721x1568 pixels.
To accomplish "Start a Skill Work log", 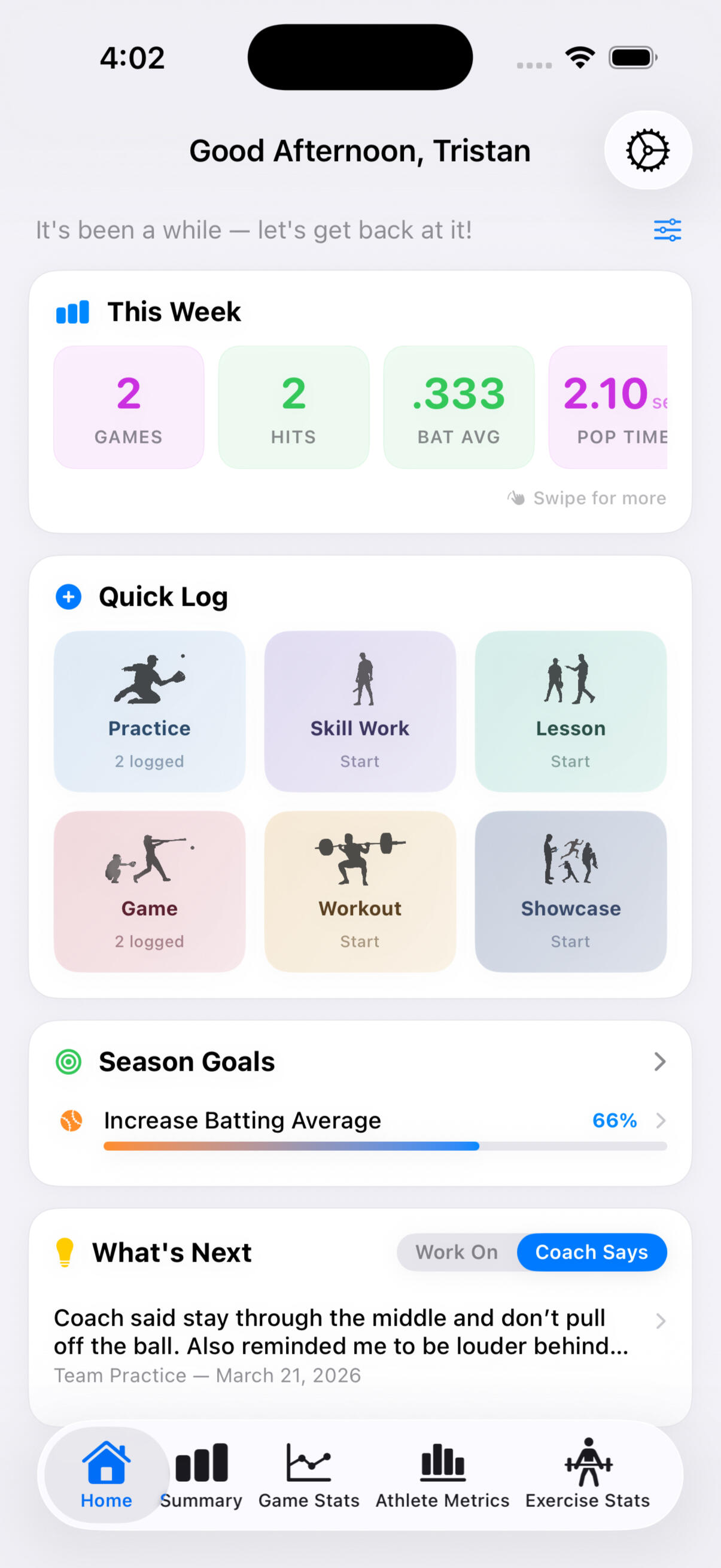I will pos(360,711).
